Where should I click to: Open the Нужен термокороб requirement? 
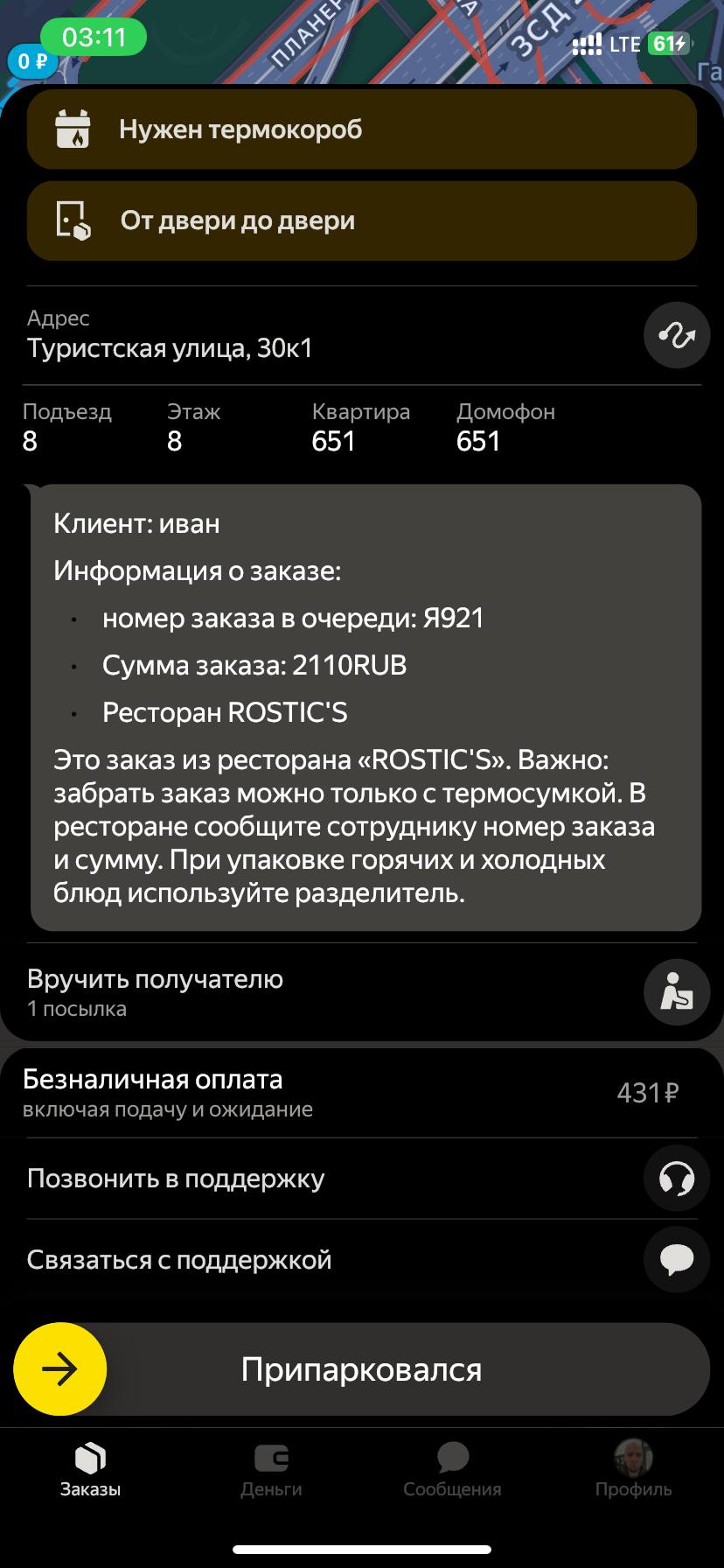coord(362,129)
